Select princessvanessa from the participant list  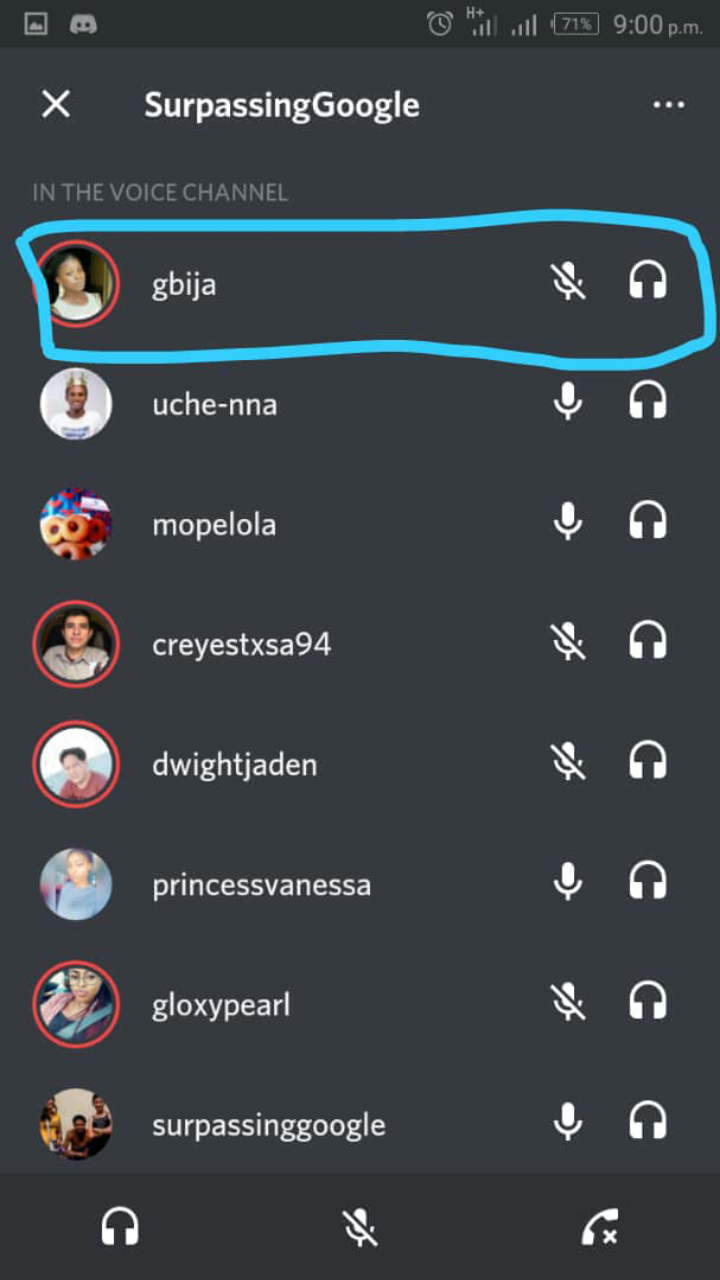[x=360, y=884]
